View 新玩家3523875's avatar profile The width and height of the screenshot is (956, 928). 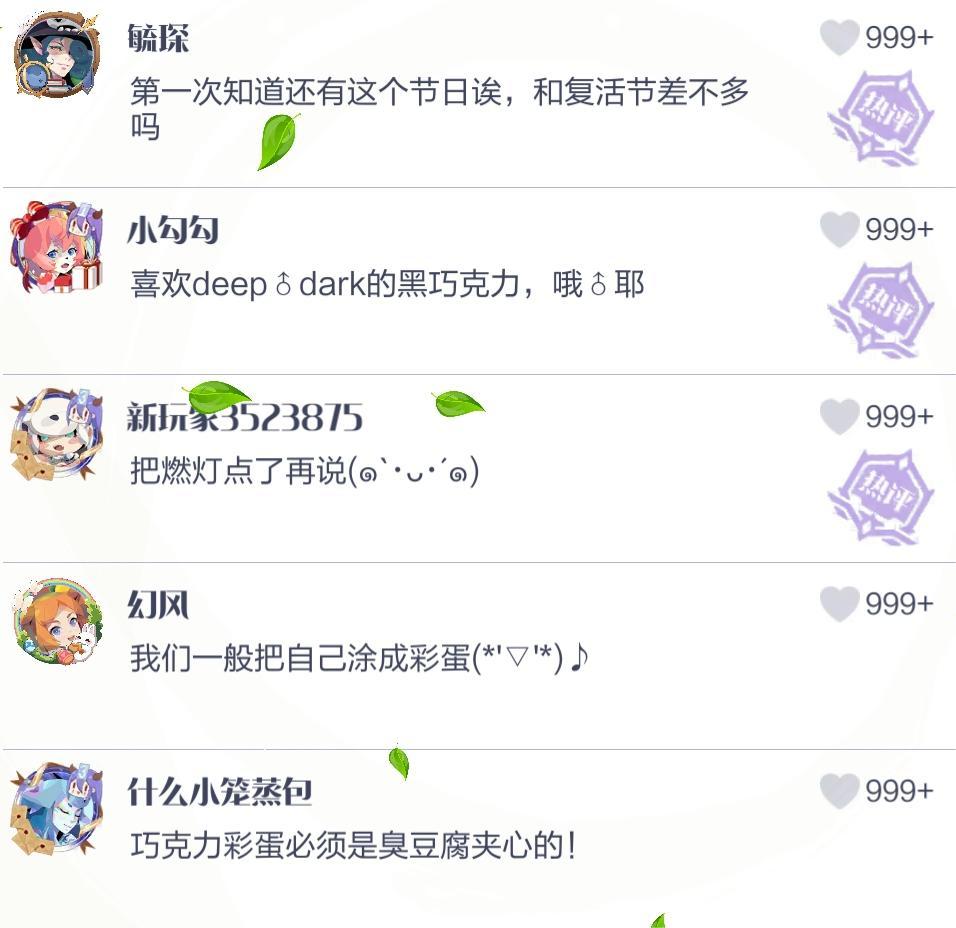click(57, 434)
